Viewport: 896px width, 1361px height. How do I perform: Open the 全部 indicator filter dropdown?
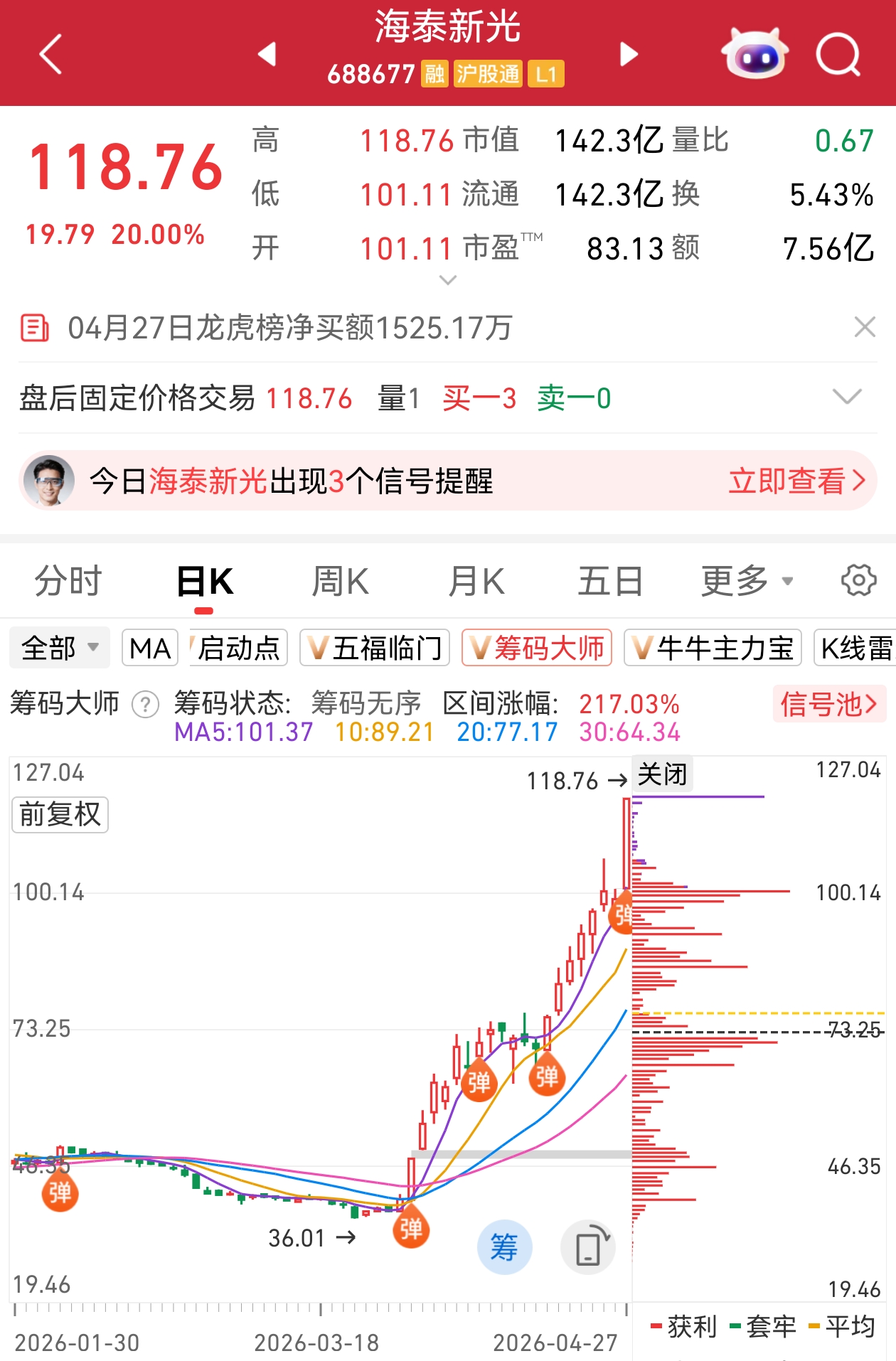[x=60, y=648]
